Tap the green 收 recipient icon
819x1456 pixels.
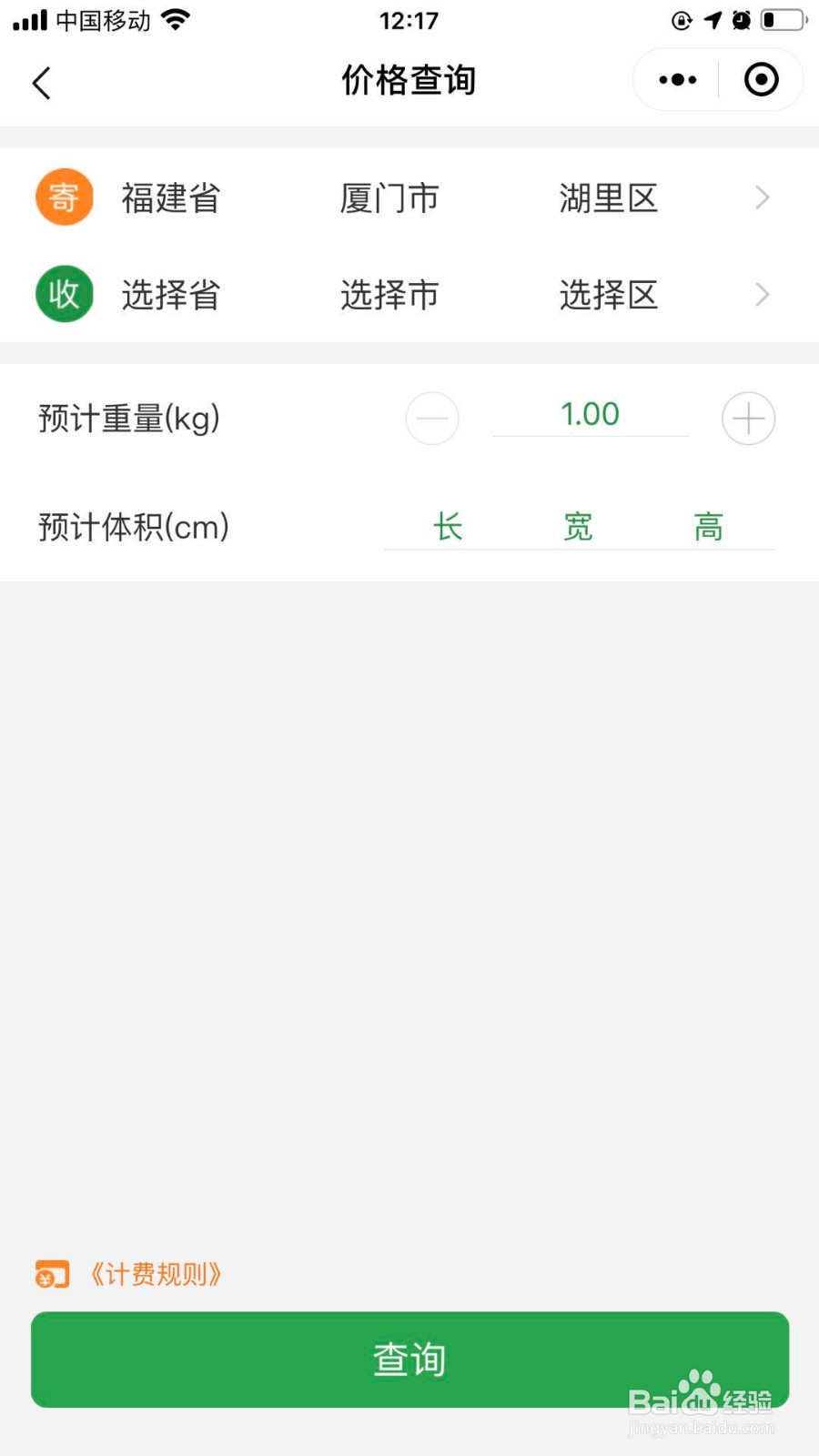click(64, 294)
